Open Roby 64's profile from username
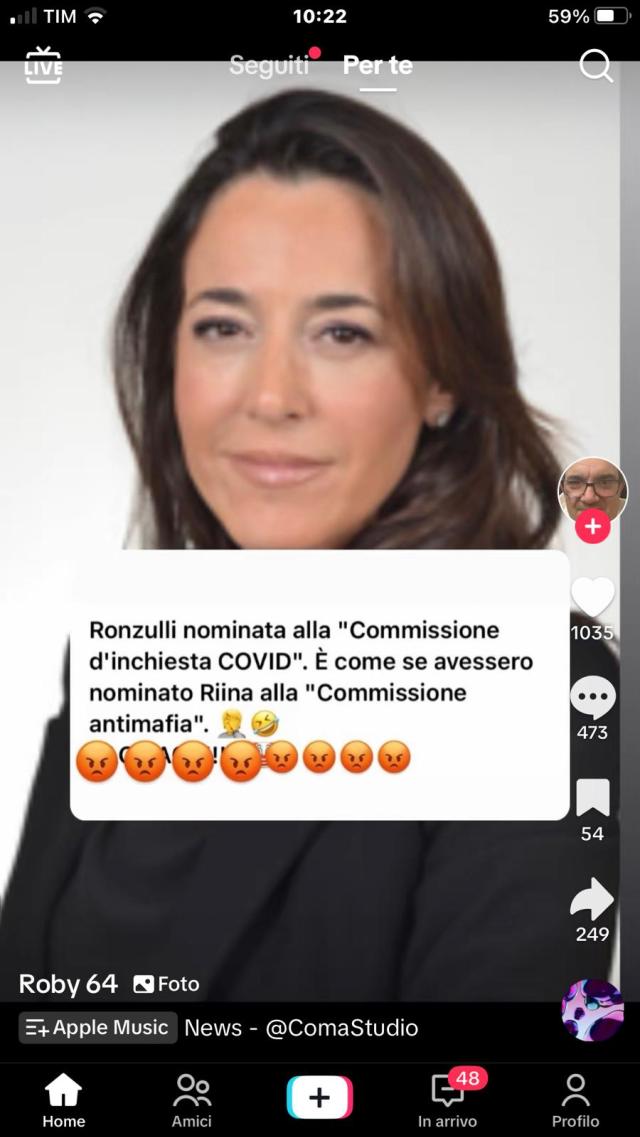Screen dimensions: 640x1137 click(68, 984)
